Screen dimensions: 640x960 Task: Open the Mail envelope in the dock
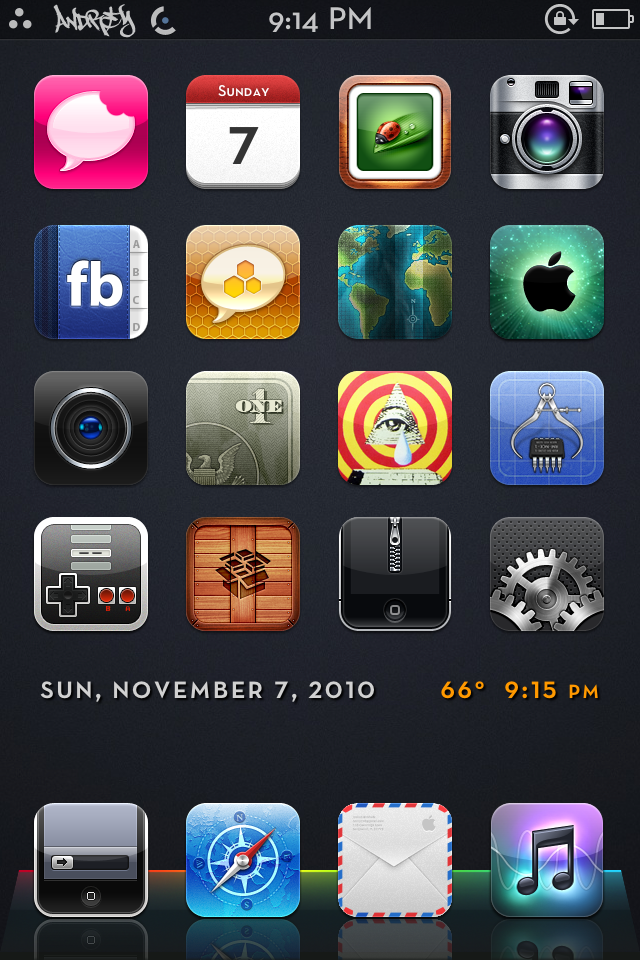click(x=395, y=860)
